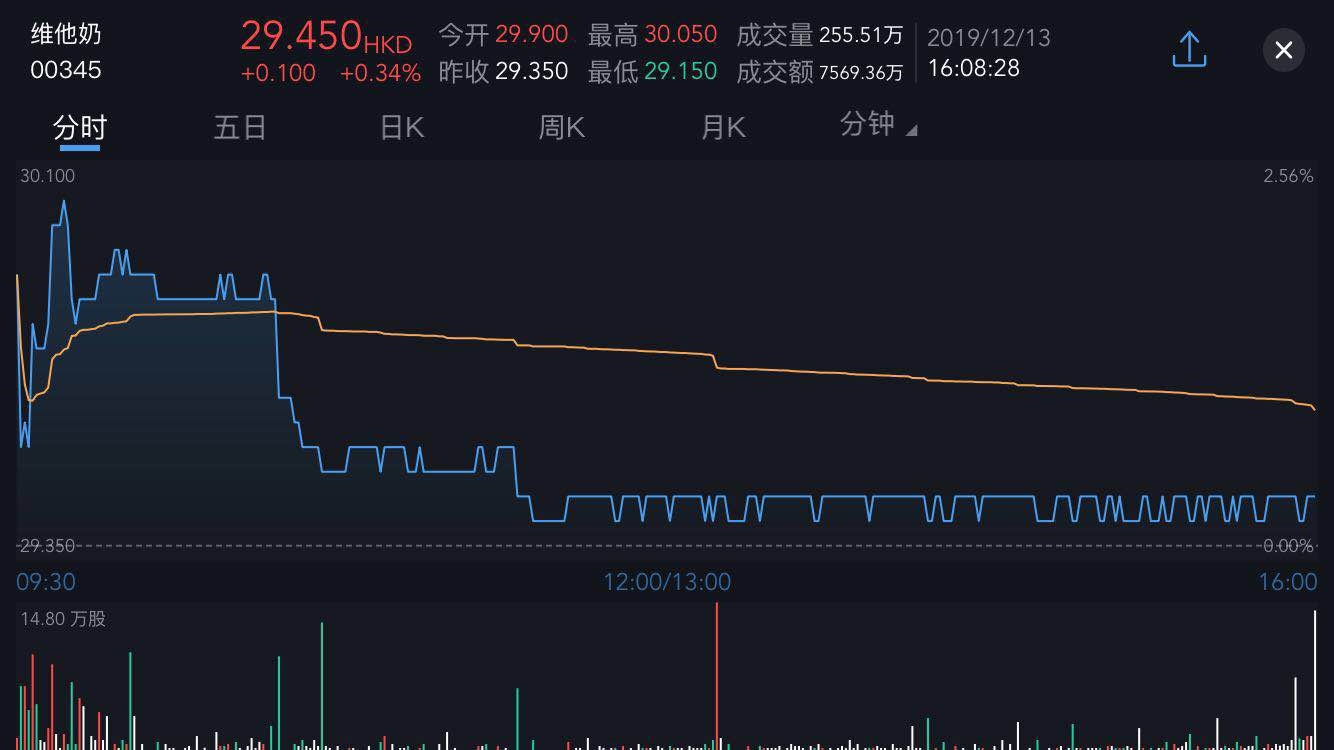Close the fullscreen chart view
Screen dimensions: 1334x750
pyautogui.click(x=1284, y=50)
